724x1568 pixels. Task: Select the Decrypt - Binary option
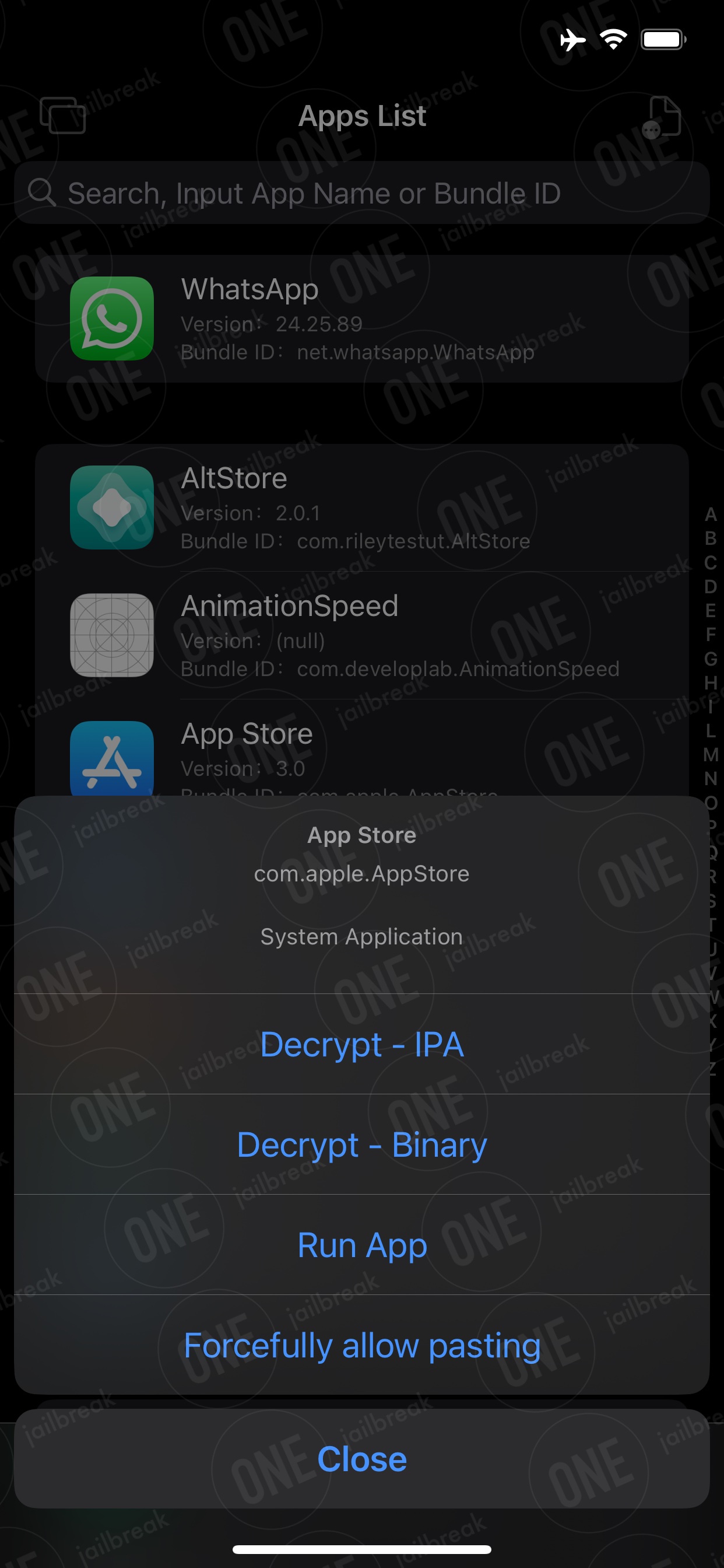tap(362, 1144)
